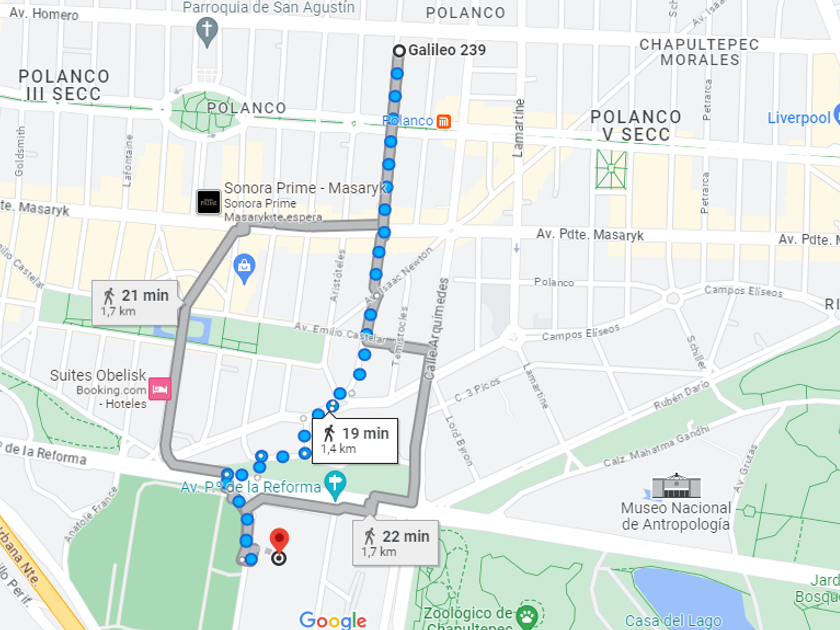Open the Sonora Prime - Masaryk place marker

tap(209, 201)
